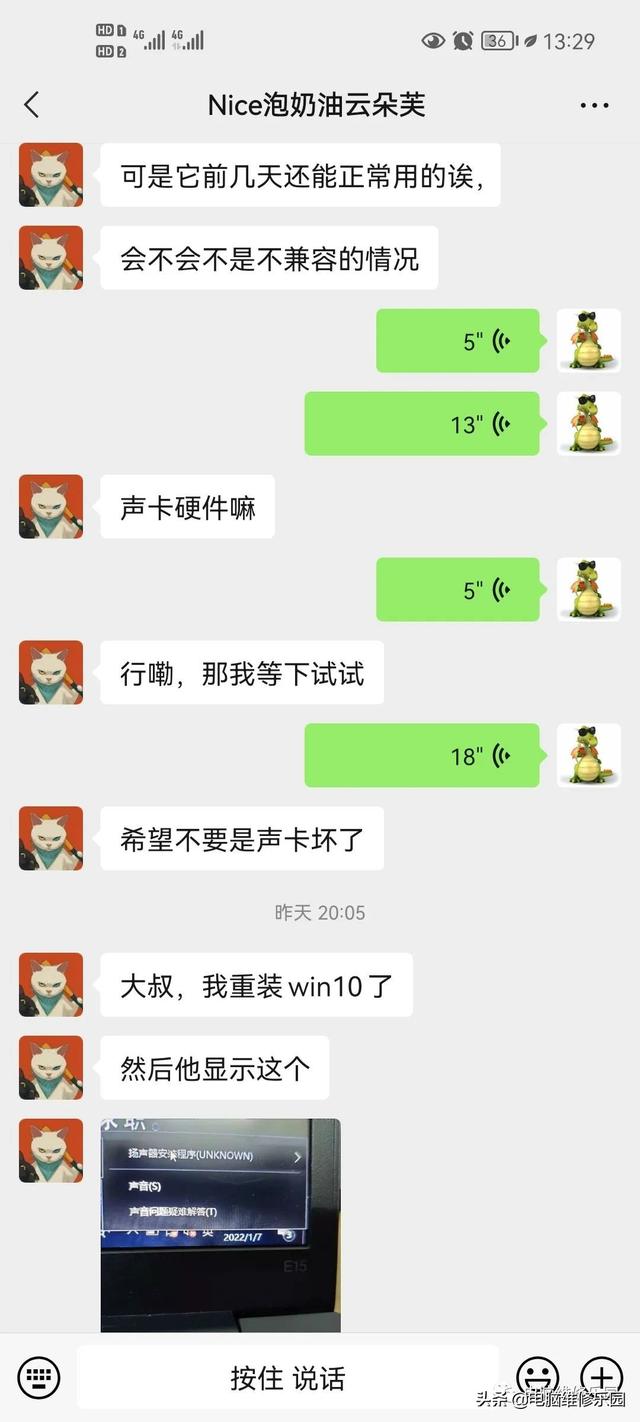Play the 13-second voice message
640x1422 pixels.
click(421, 424)
